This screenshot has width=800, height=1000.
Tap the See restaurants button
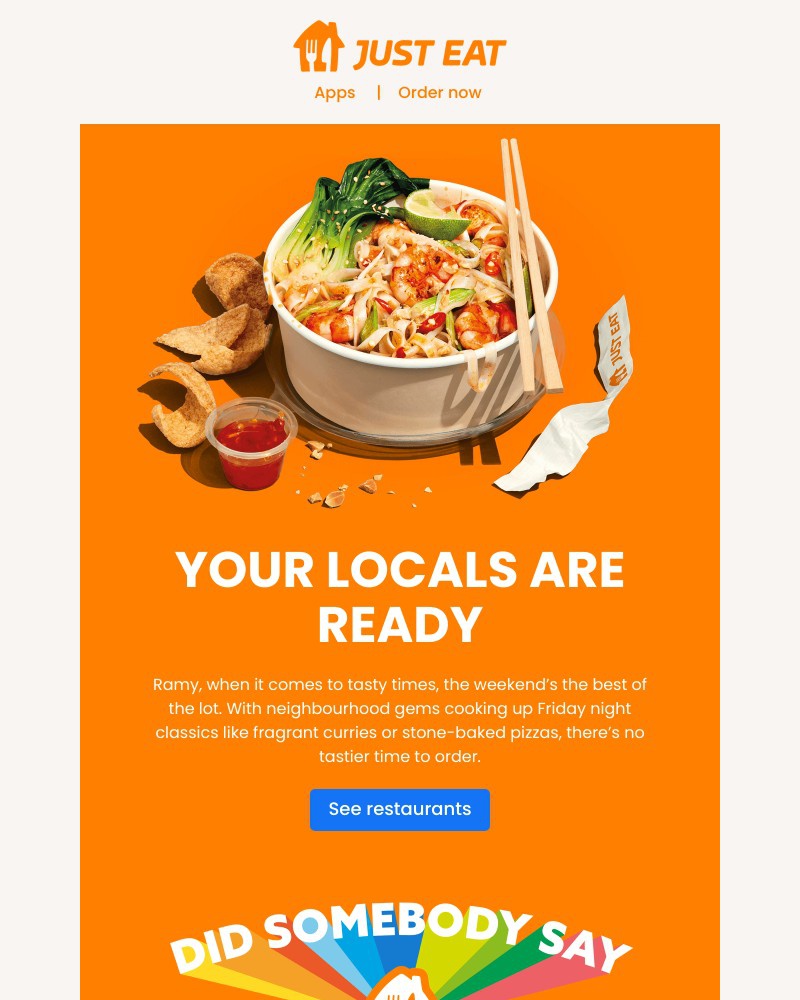[x=400, y=809]
